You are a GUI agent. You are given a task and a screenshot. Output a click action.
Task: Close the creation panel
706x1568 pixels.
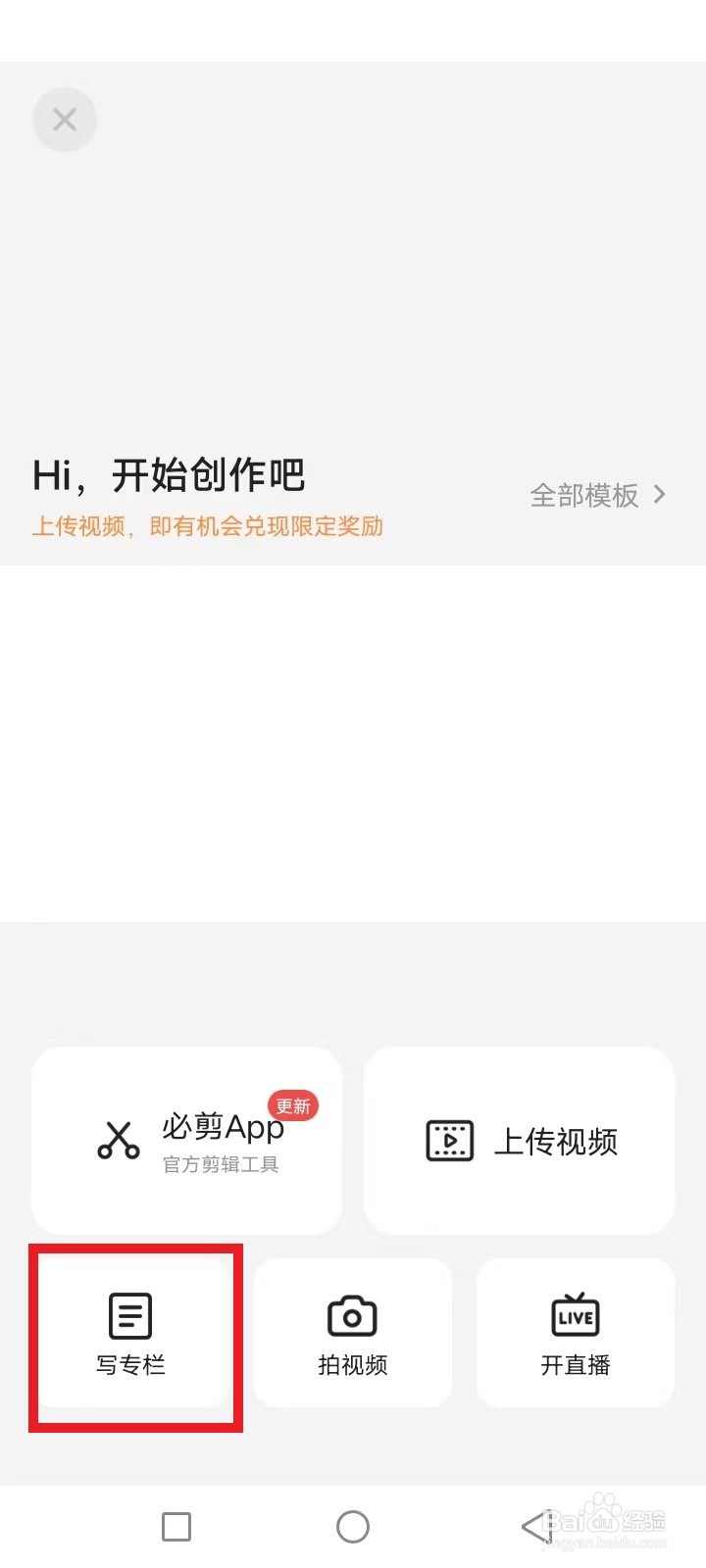(65, 120)
